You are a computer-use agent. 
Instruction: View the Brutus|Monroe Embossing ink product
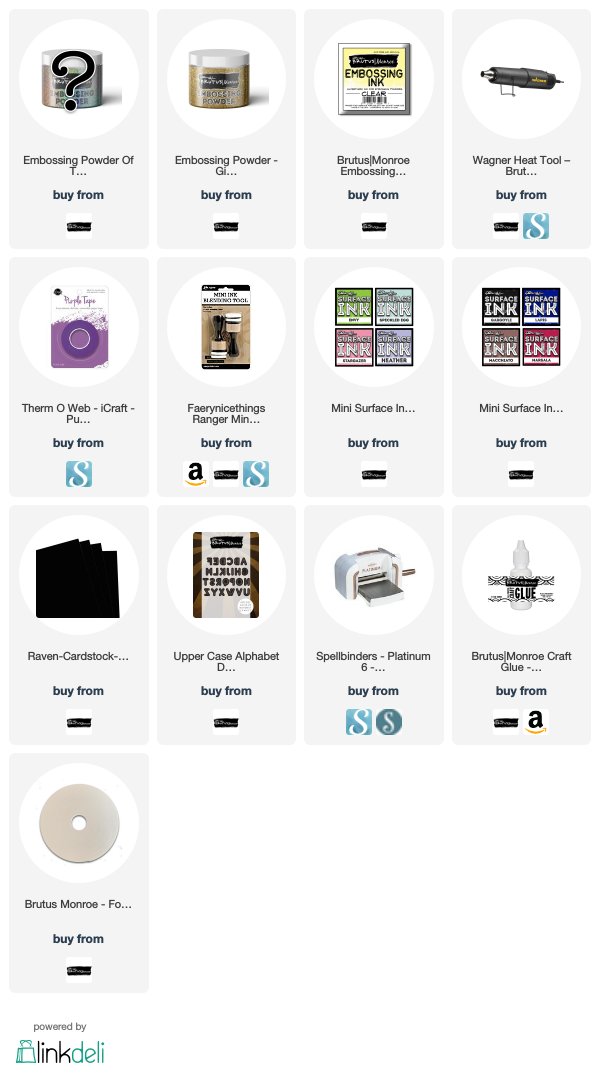pos(374,79)
